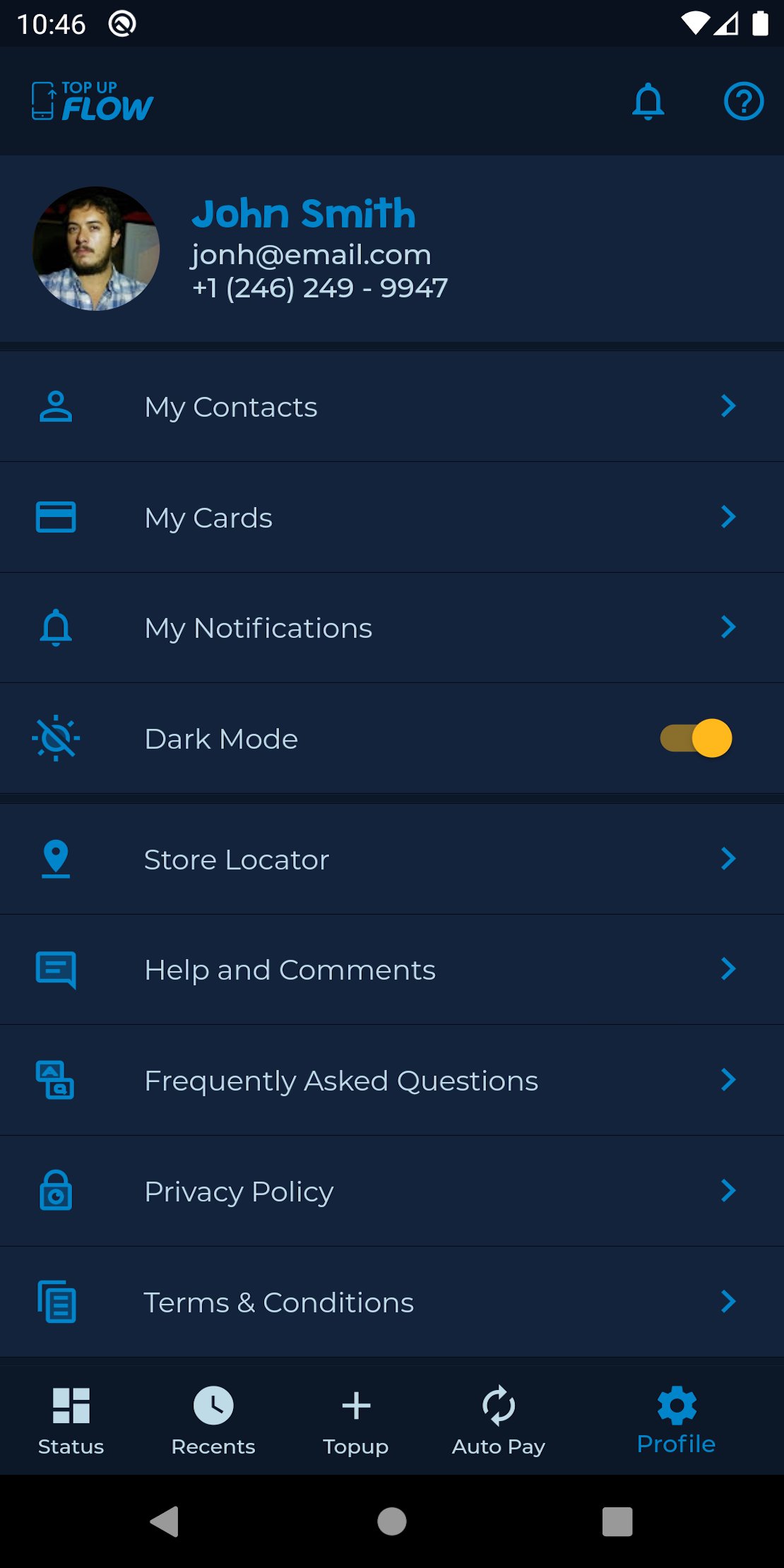Select the My Contacts person icon
The image size is (784, 1568).
pyautogui.click(x=54, y=405)
